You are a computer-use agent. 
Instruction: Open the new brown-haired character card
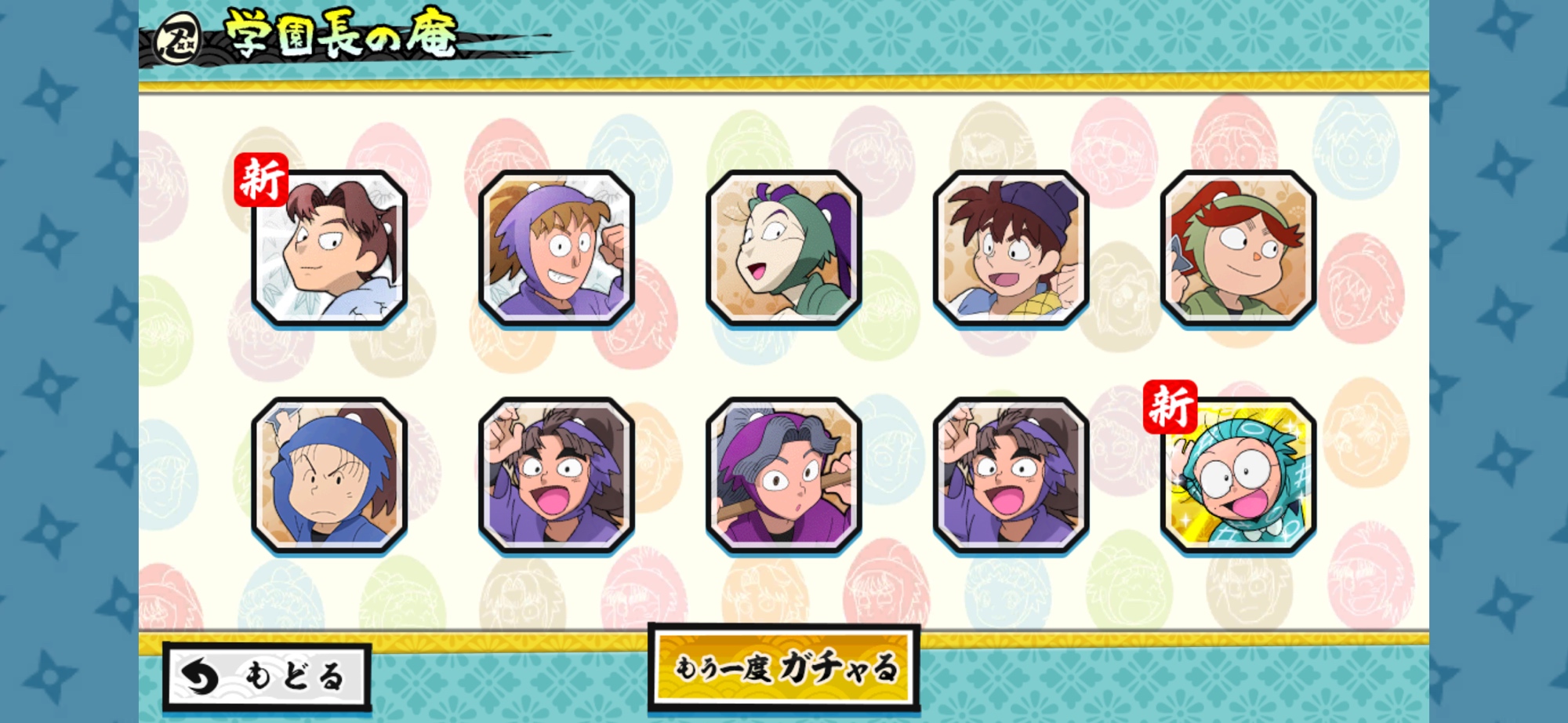[329, 248]
